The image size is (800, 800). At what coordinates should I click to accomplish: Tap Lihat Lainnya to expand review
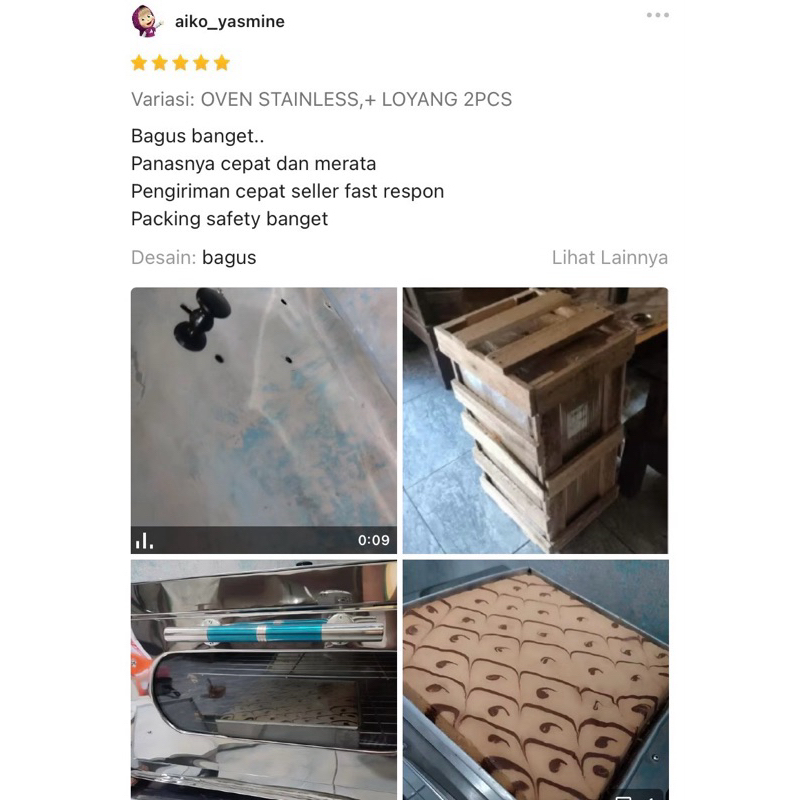(609, 257)
